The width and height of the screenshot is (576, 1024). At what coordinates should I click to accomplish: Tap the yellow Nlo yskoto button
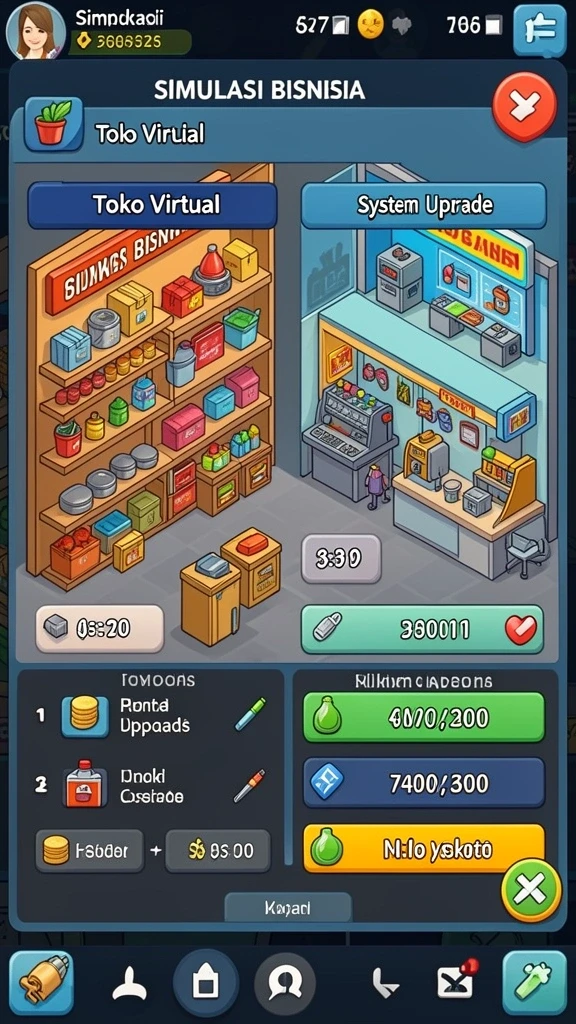[x=424, y=848]
